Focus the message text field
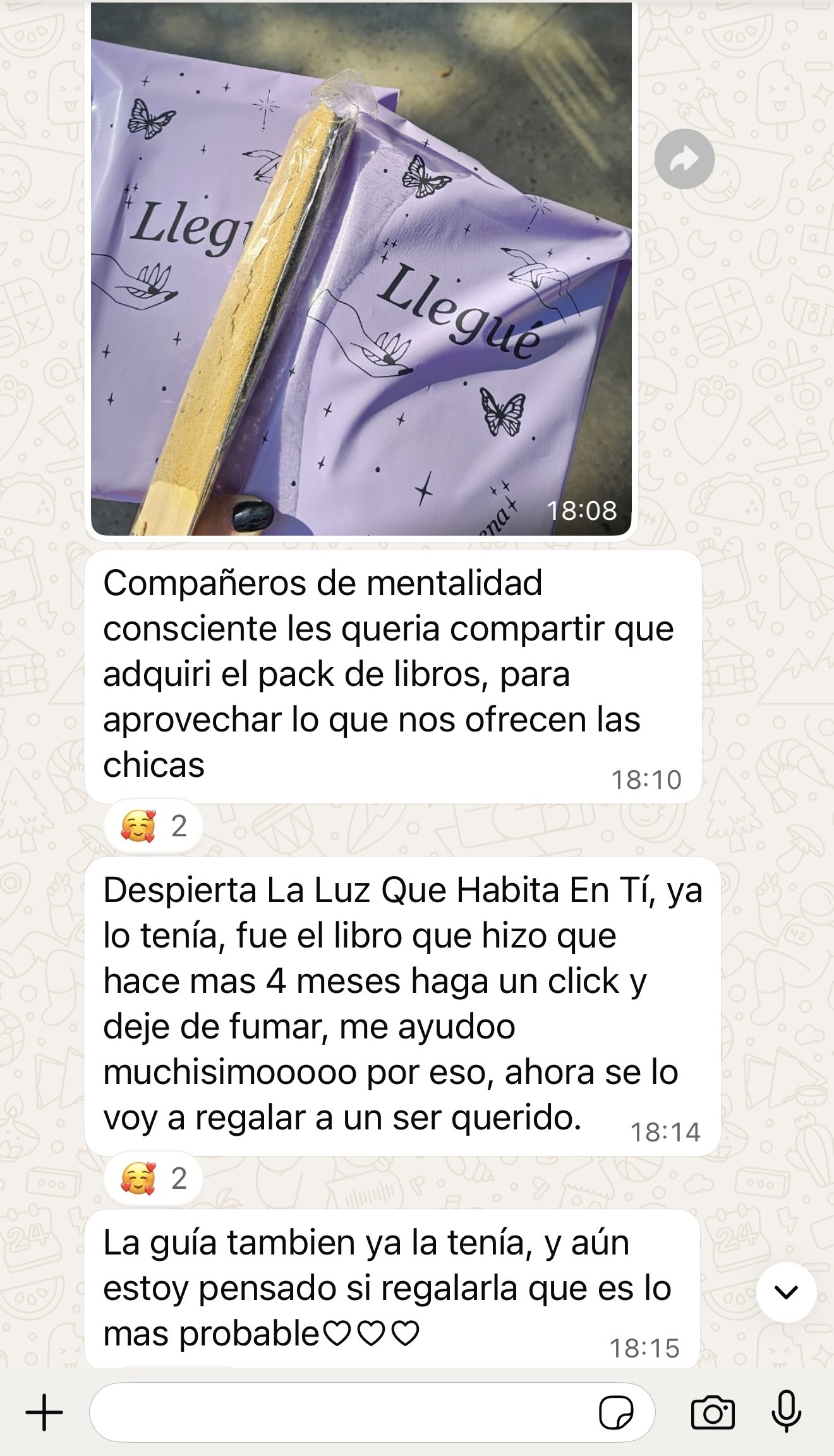834x1456 pixels. pos(341,1412)
